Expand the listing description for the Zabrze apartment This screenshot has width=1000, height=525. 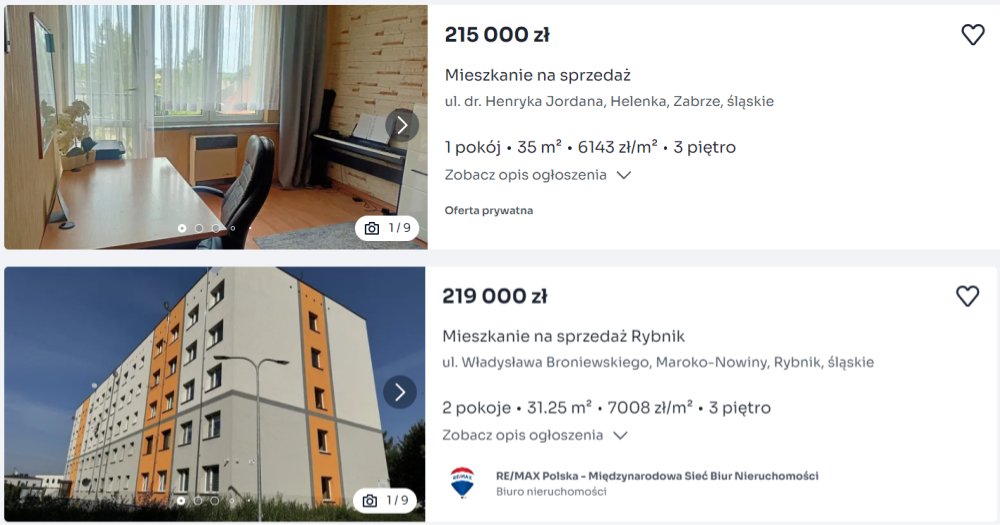pyautogui.click(x=538, y=175)
